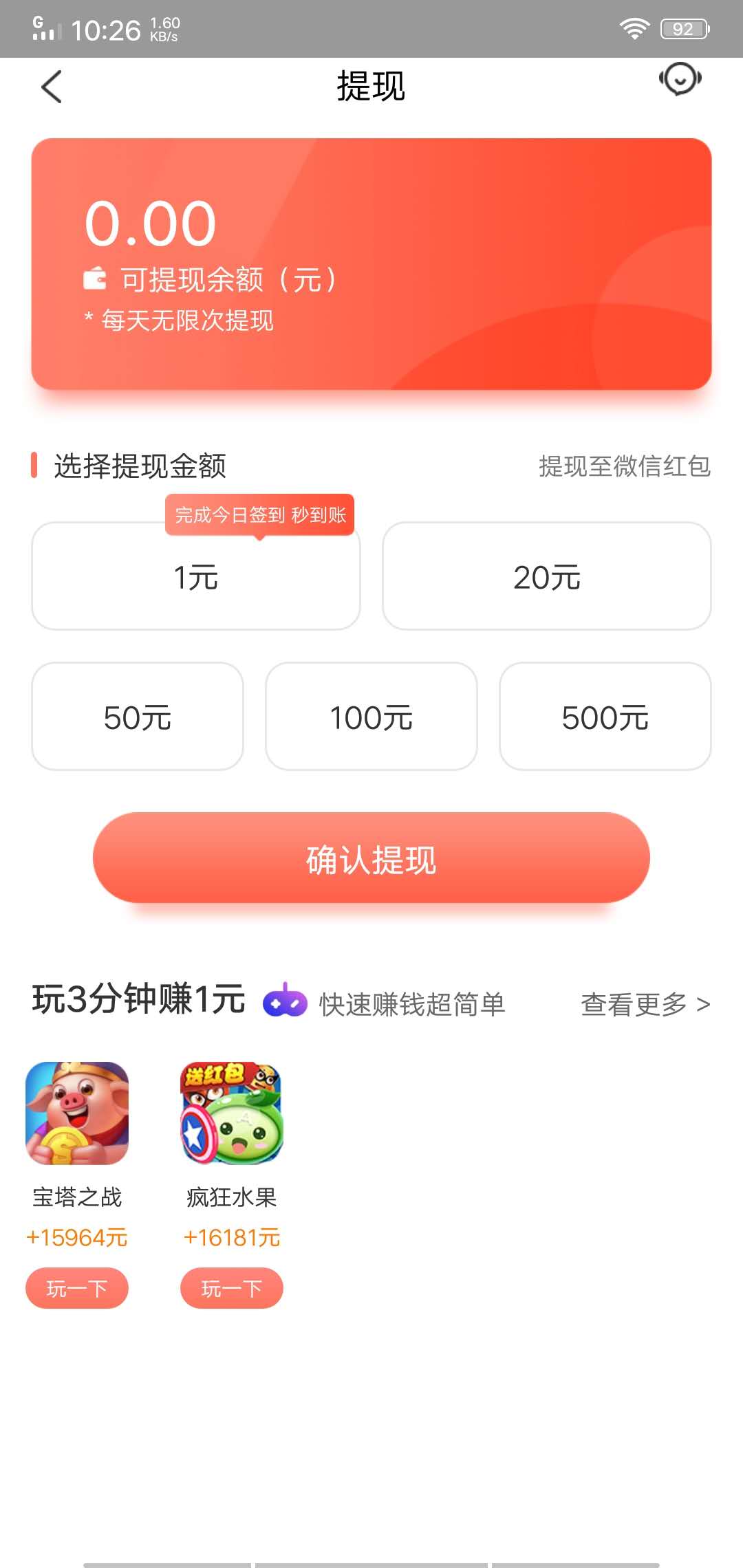Select the 20元 withdrawal amount
The height and width of the screenshot is (1568, 743).
pos(547,578)
